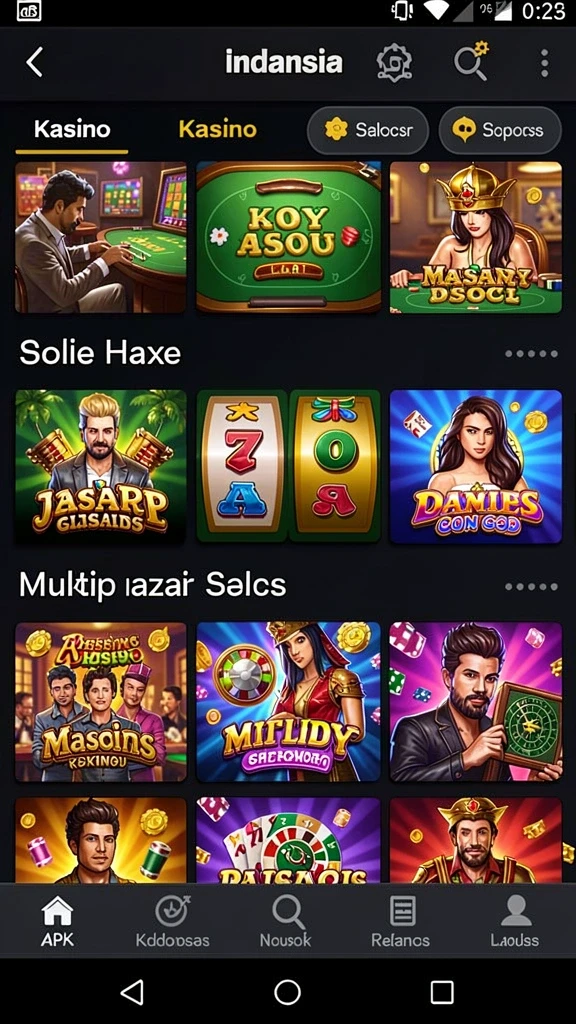Go back with the top-left arrow
Viewport: 576px width, 1024px height.
pos(34,63)
